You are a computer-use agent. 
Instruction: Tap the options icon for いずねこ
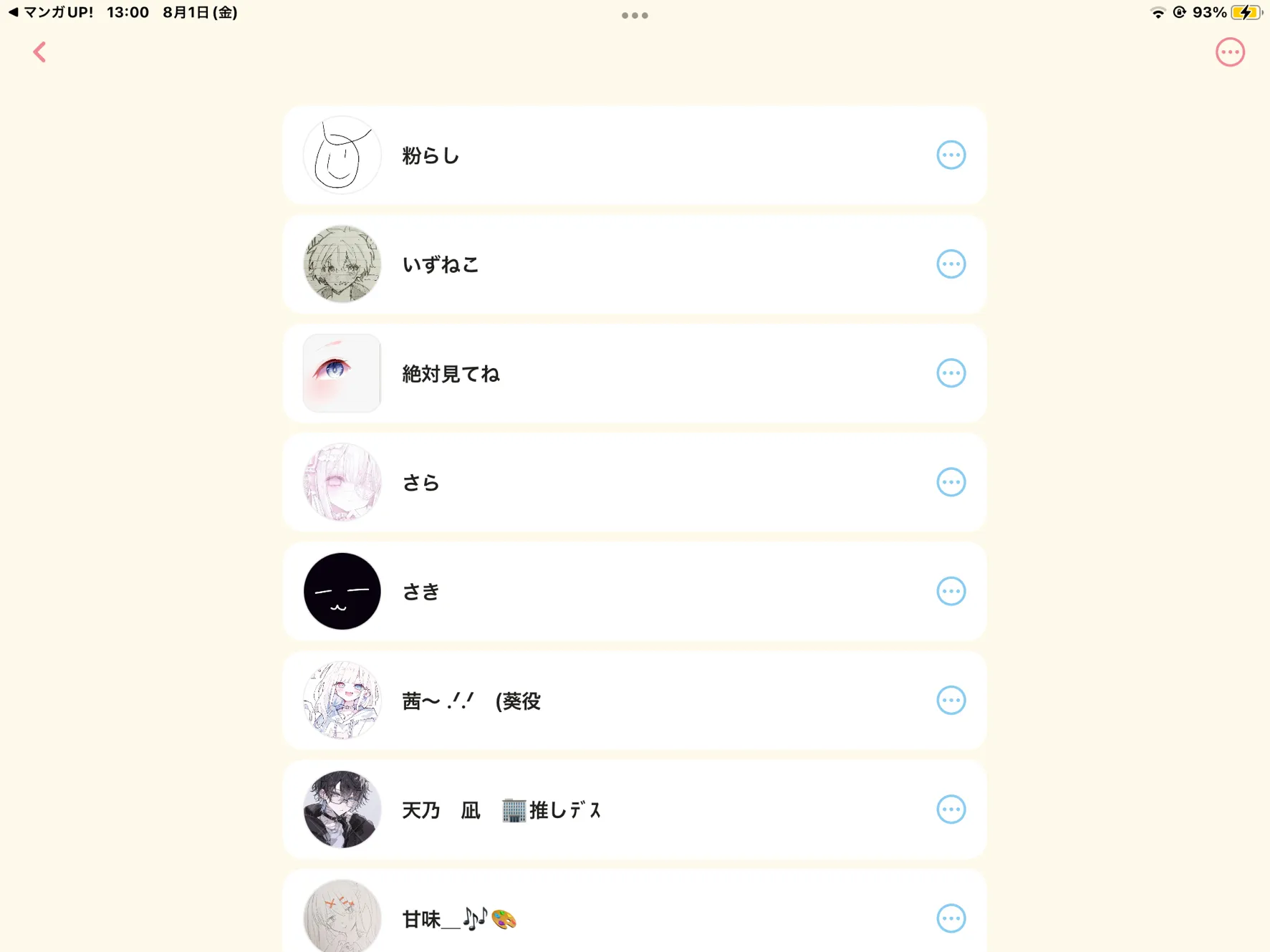tap(951, 264)
